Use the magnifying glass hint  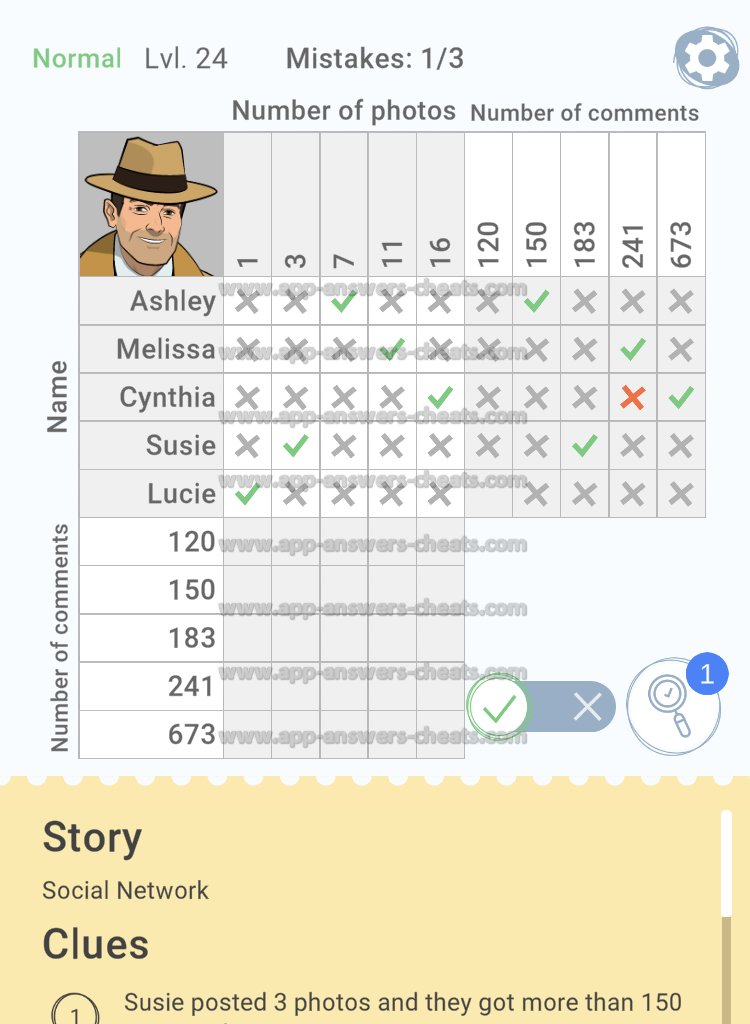tap(672, 707)
